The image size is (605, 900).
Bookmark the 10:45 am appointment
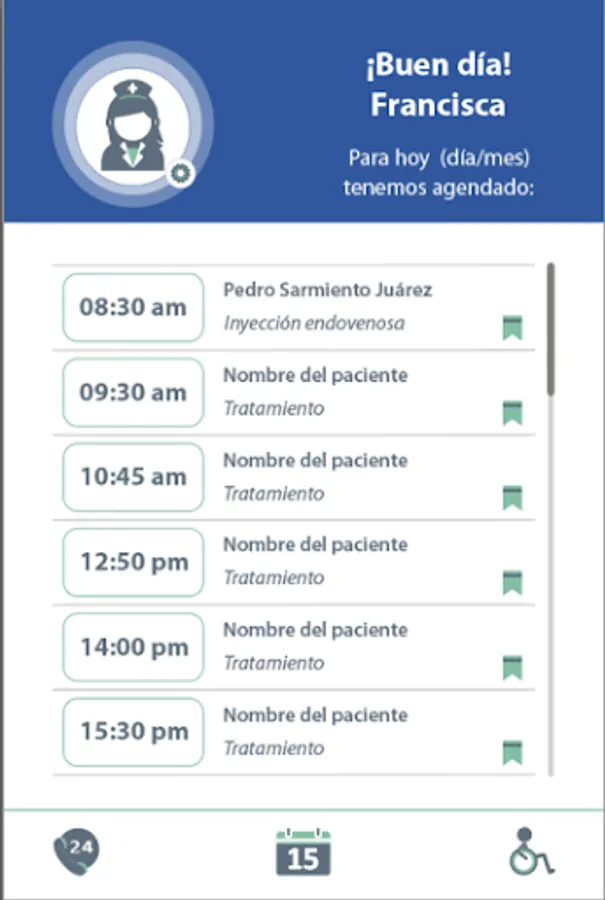(513, 498)
